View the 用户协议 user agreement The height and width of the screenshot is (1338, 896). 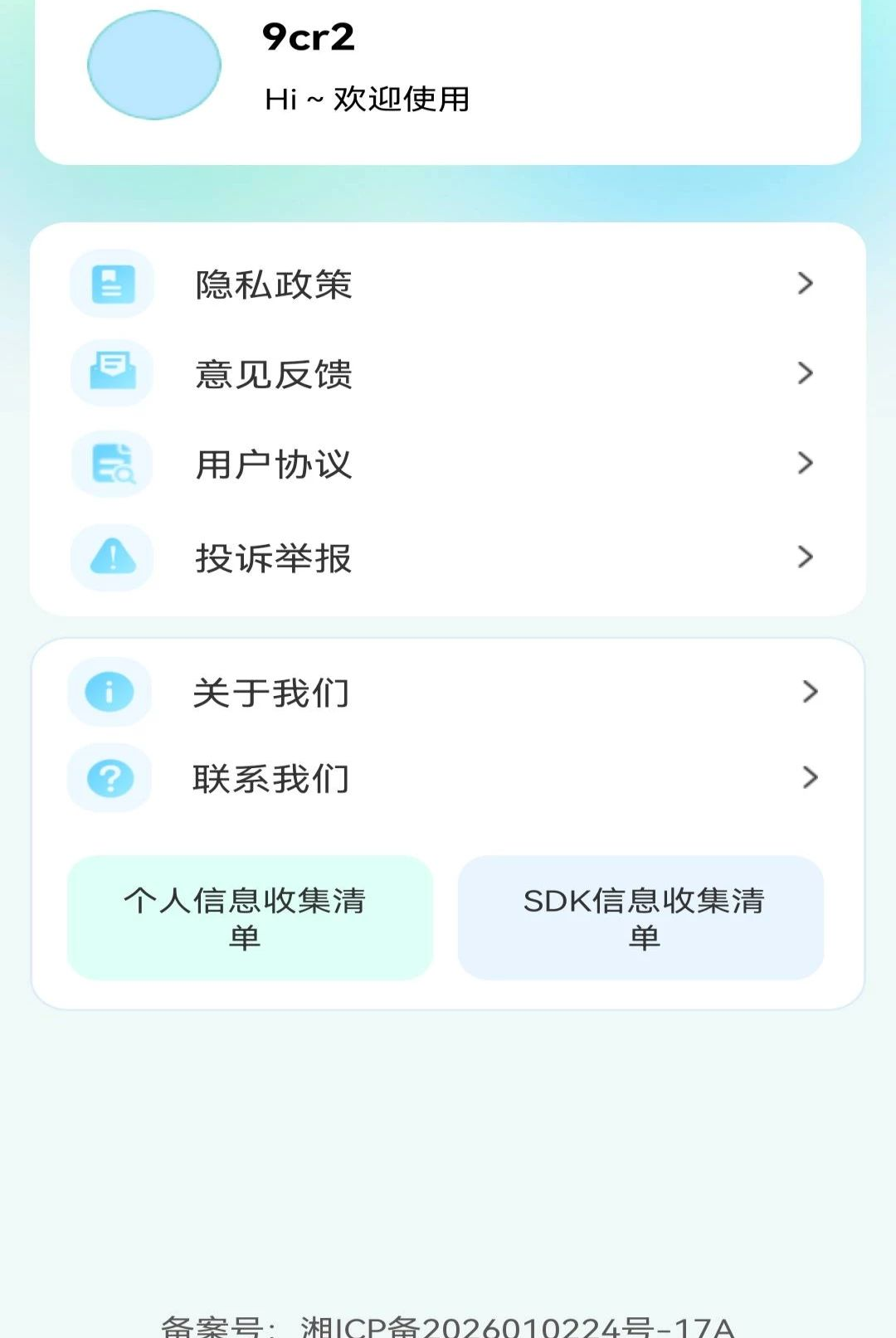tap(448, 463)
